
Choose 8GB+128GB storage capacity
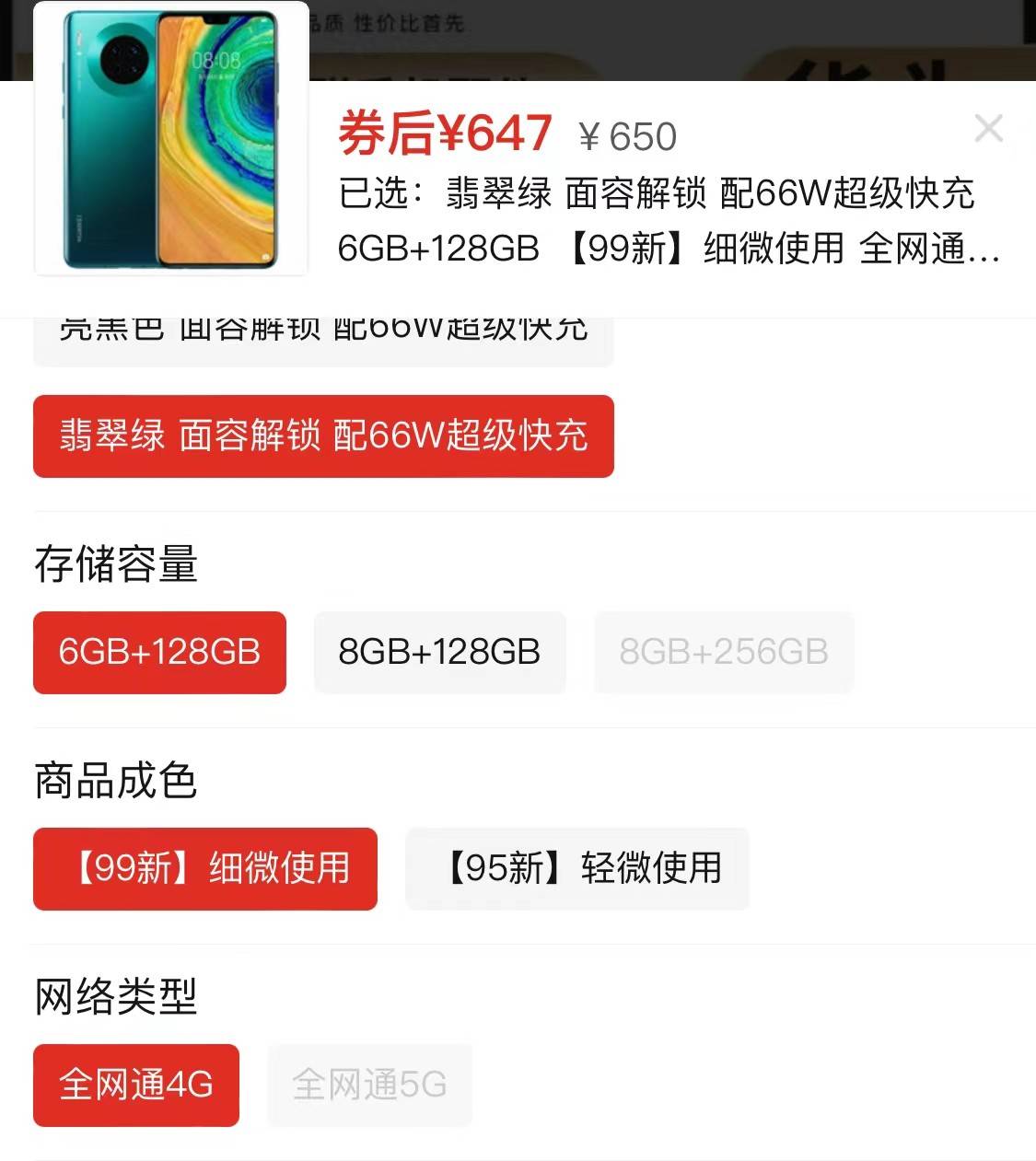click(439, 652)
